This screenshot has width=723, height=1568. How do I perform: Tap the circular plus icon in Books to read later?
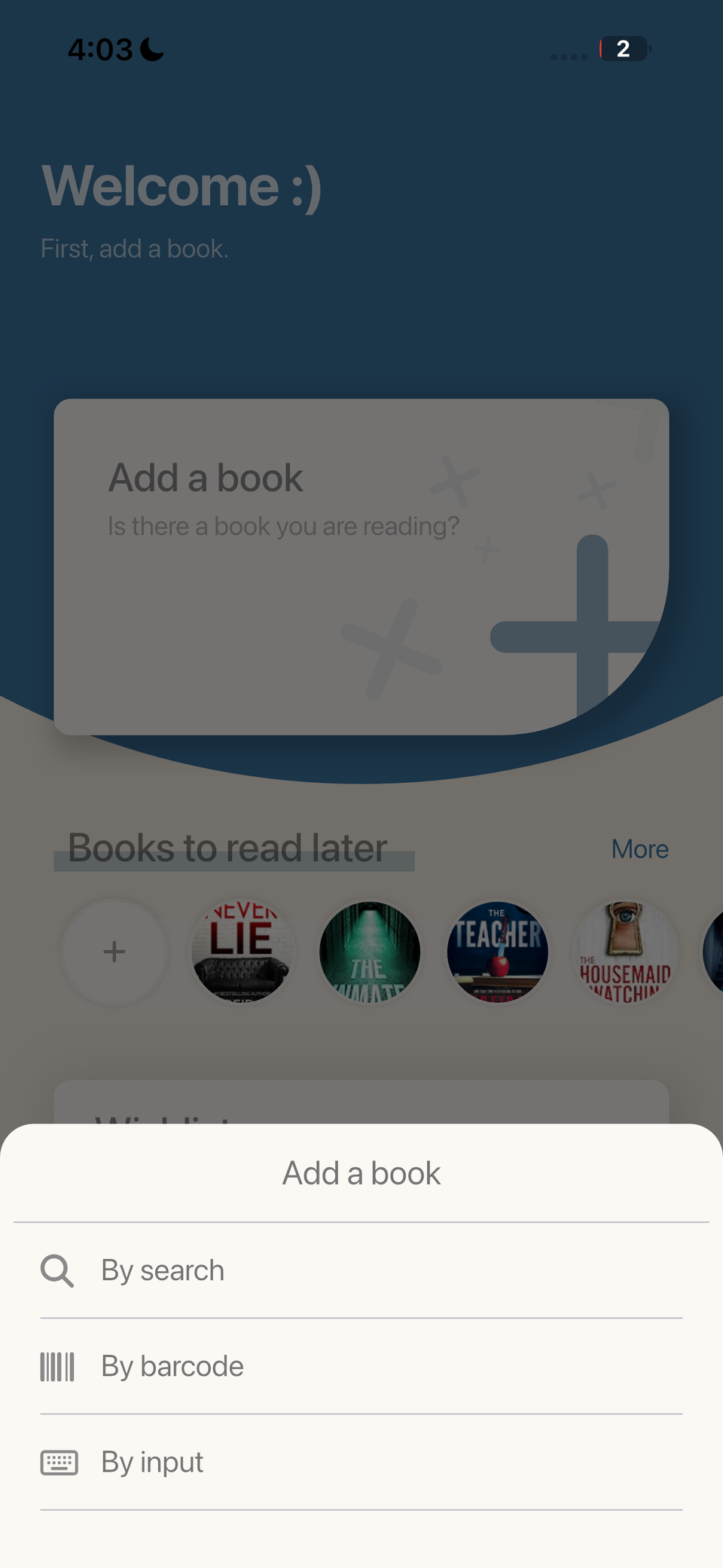(x=113, y=952)
